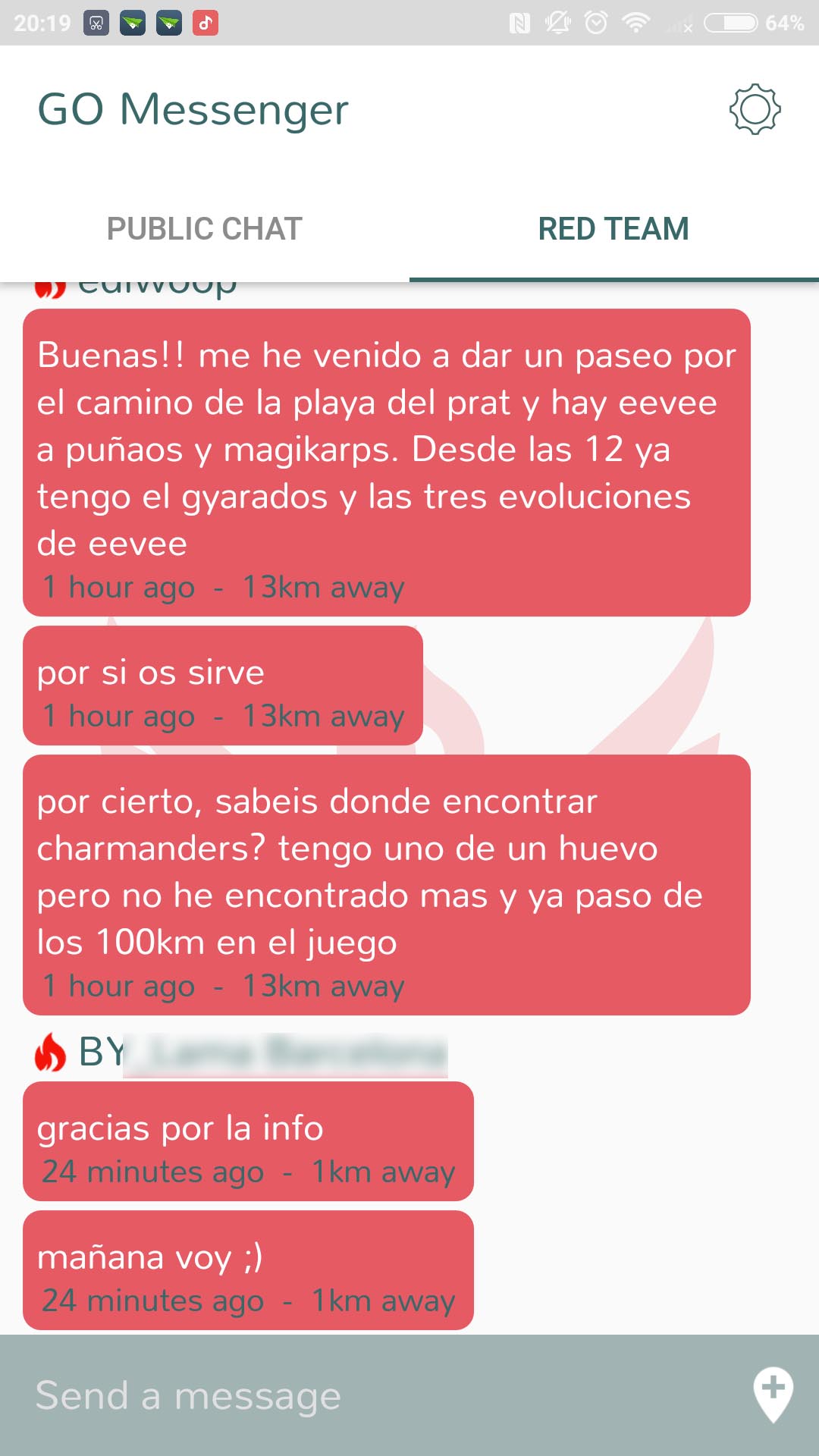Open the settings gear icon
This screenshot has height=1456, width=819.
(x=755, y=110)
